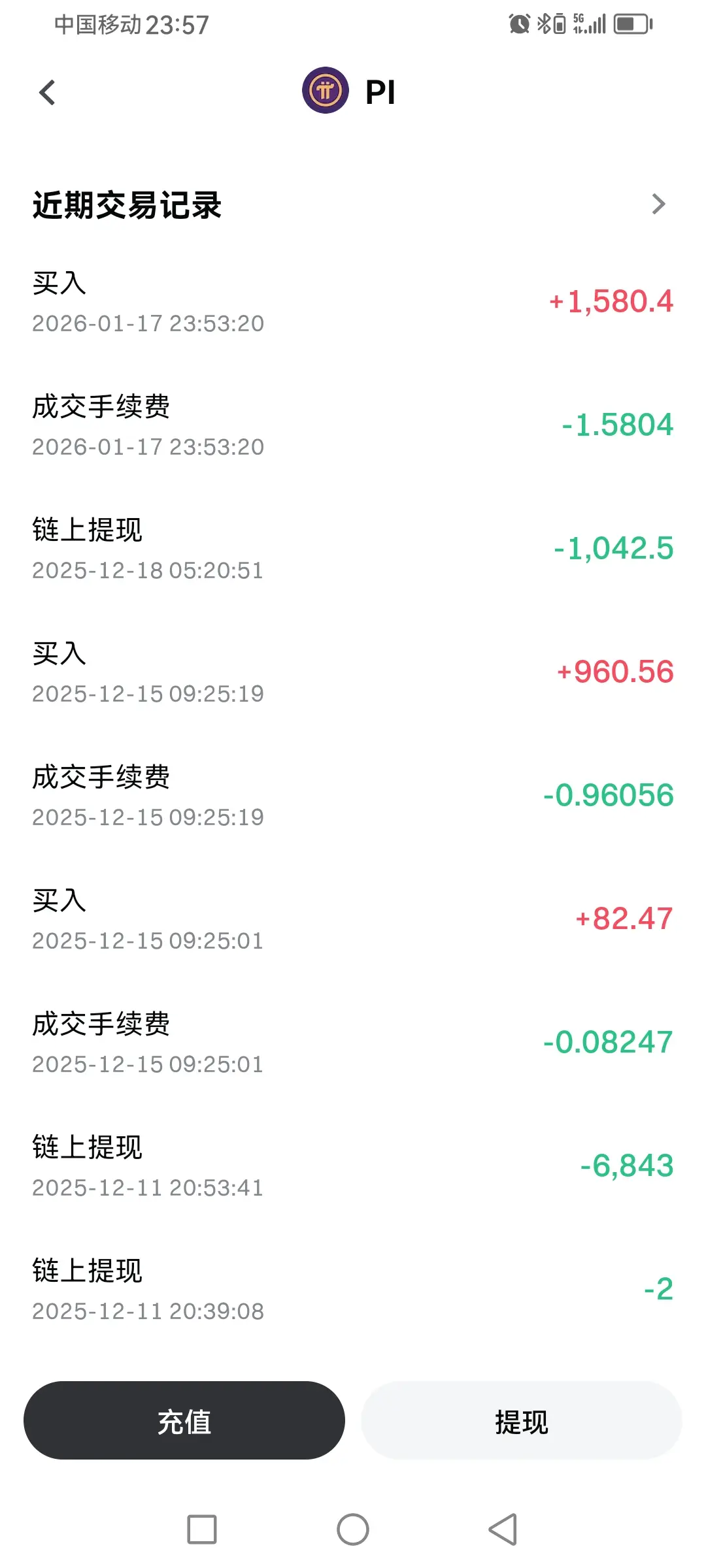Go to the system home screen

353,1529
